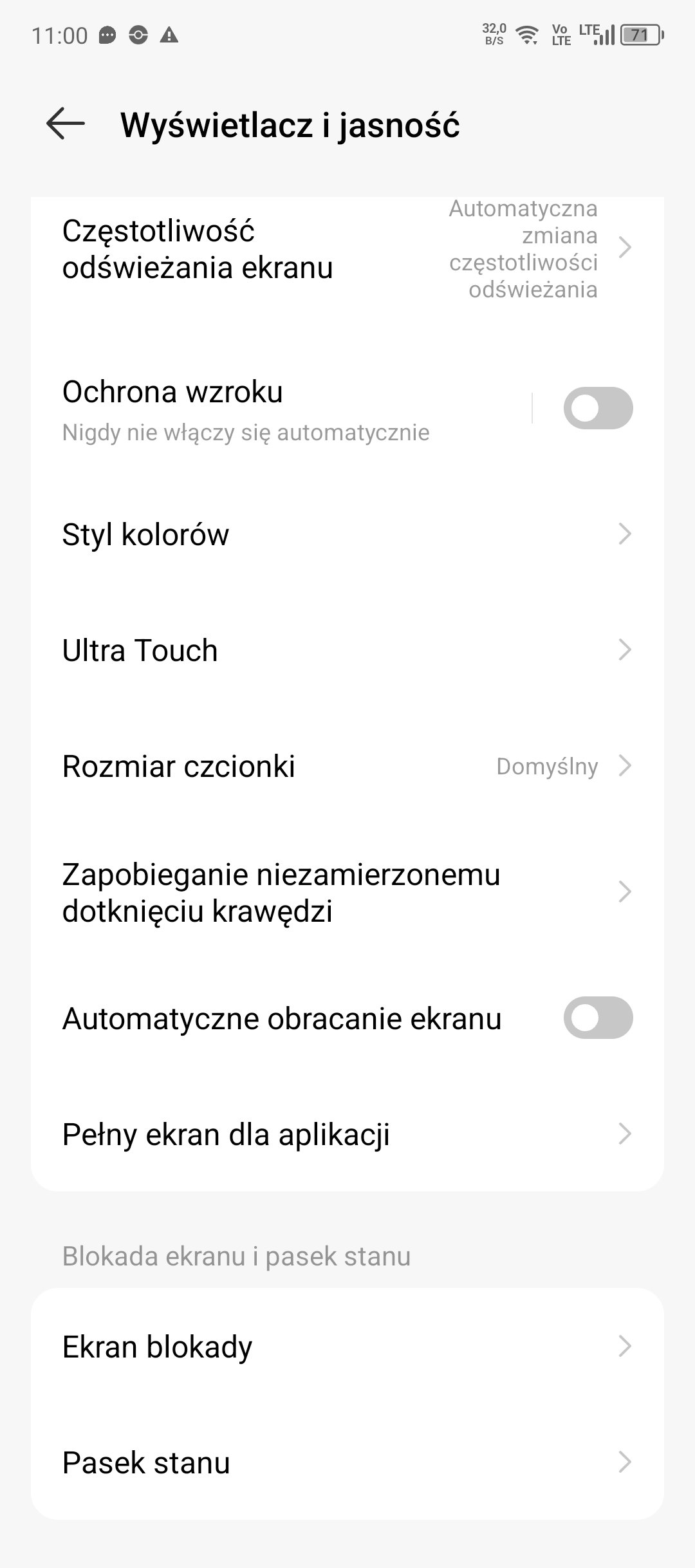695x1568 pixels.
Task: Go back from Wyświetlacz i jasność
Action: (x=66, y=124)
